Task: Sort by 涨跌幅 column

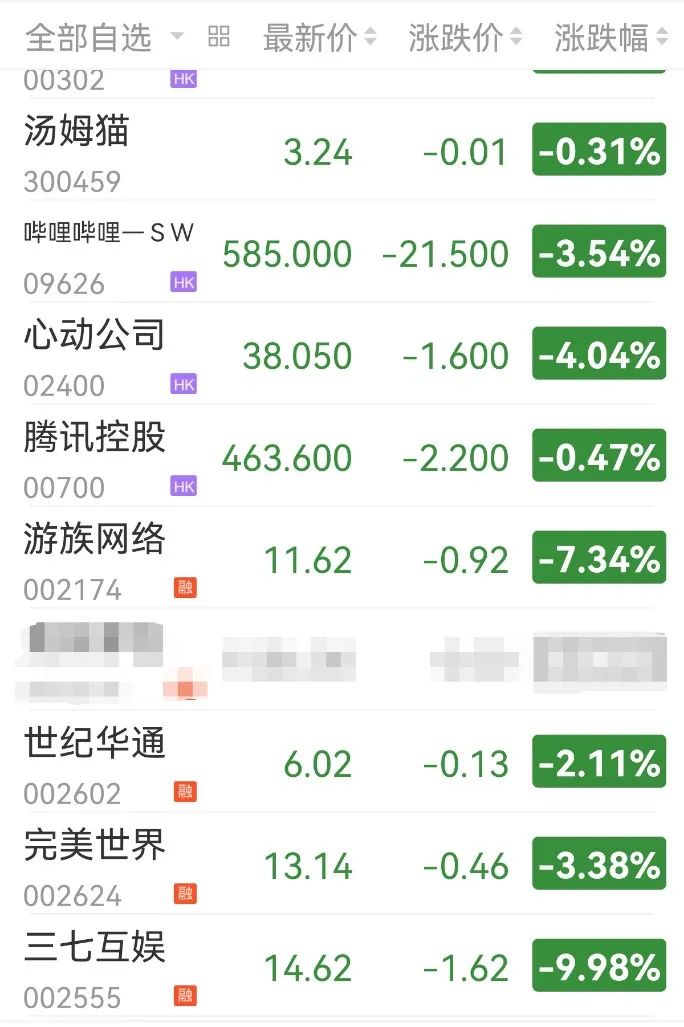Action: pos(611,37)
